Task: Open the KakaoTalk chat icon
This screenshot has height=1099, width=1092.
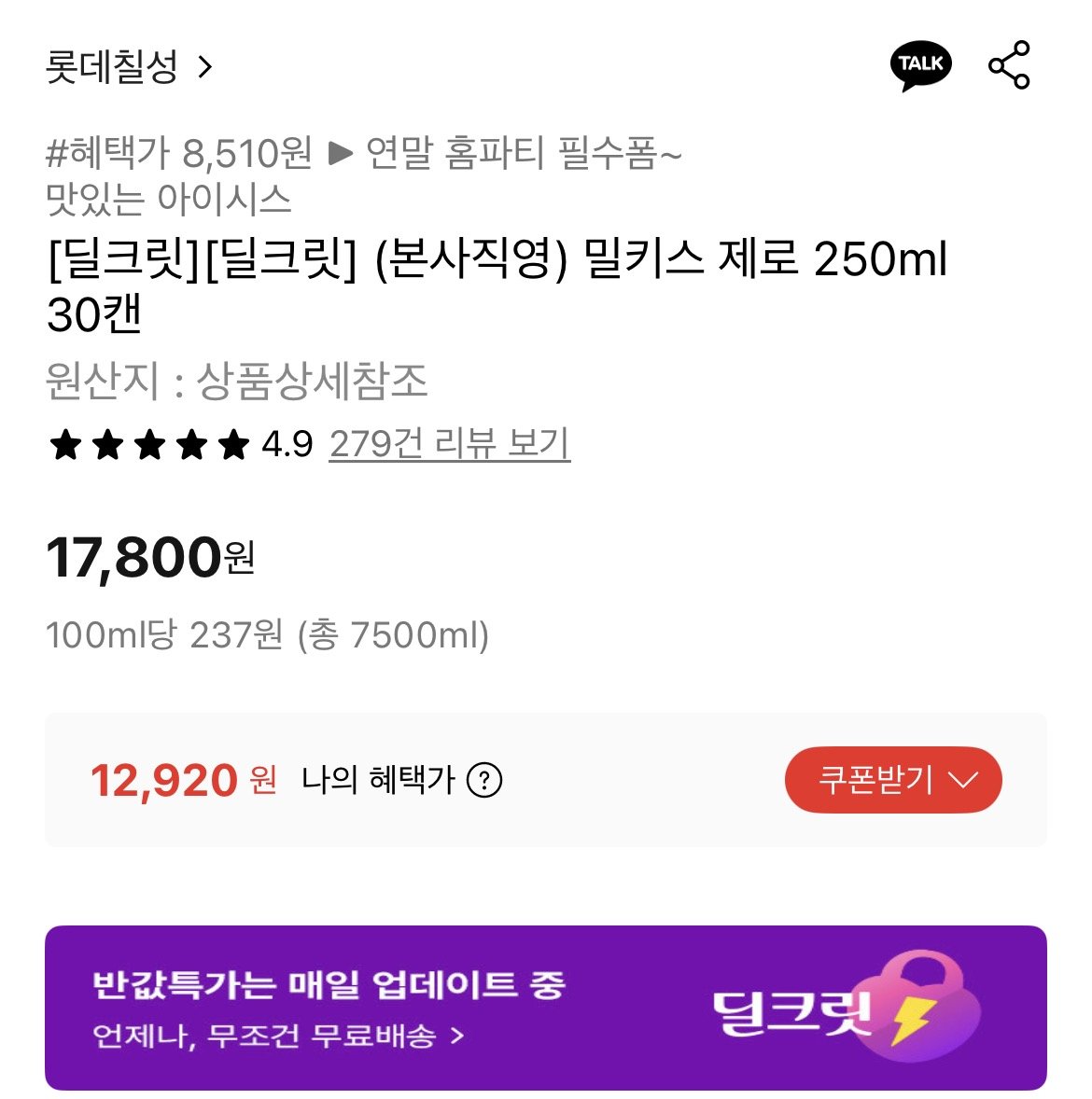Action: 922,64
